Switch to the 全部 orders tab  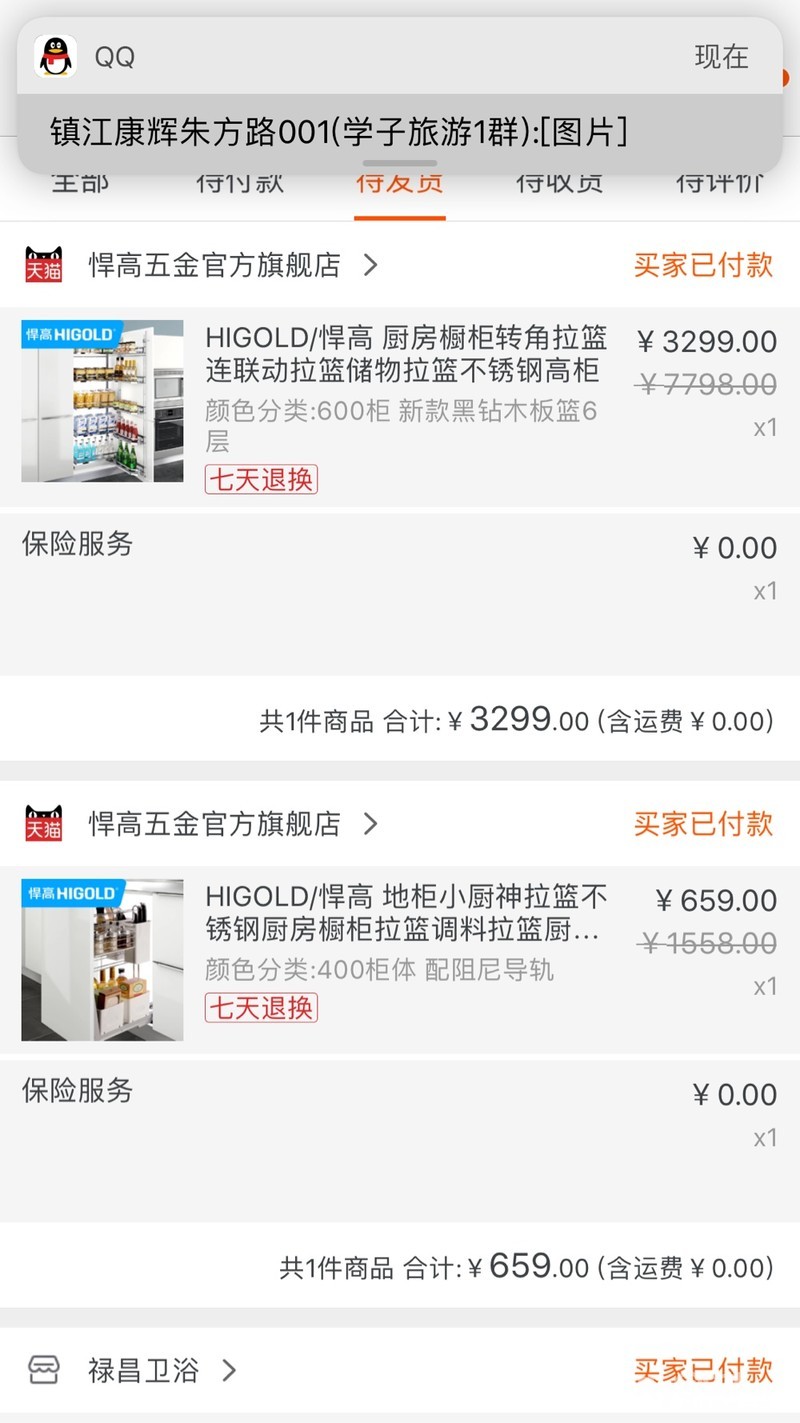point(80,186)
